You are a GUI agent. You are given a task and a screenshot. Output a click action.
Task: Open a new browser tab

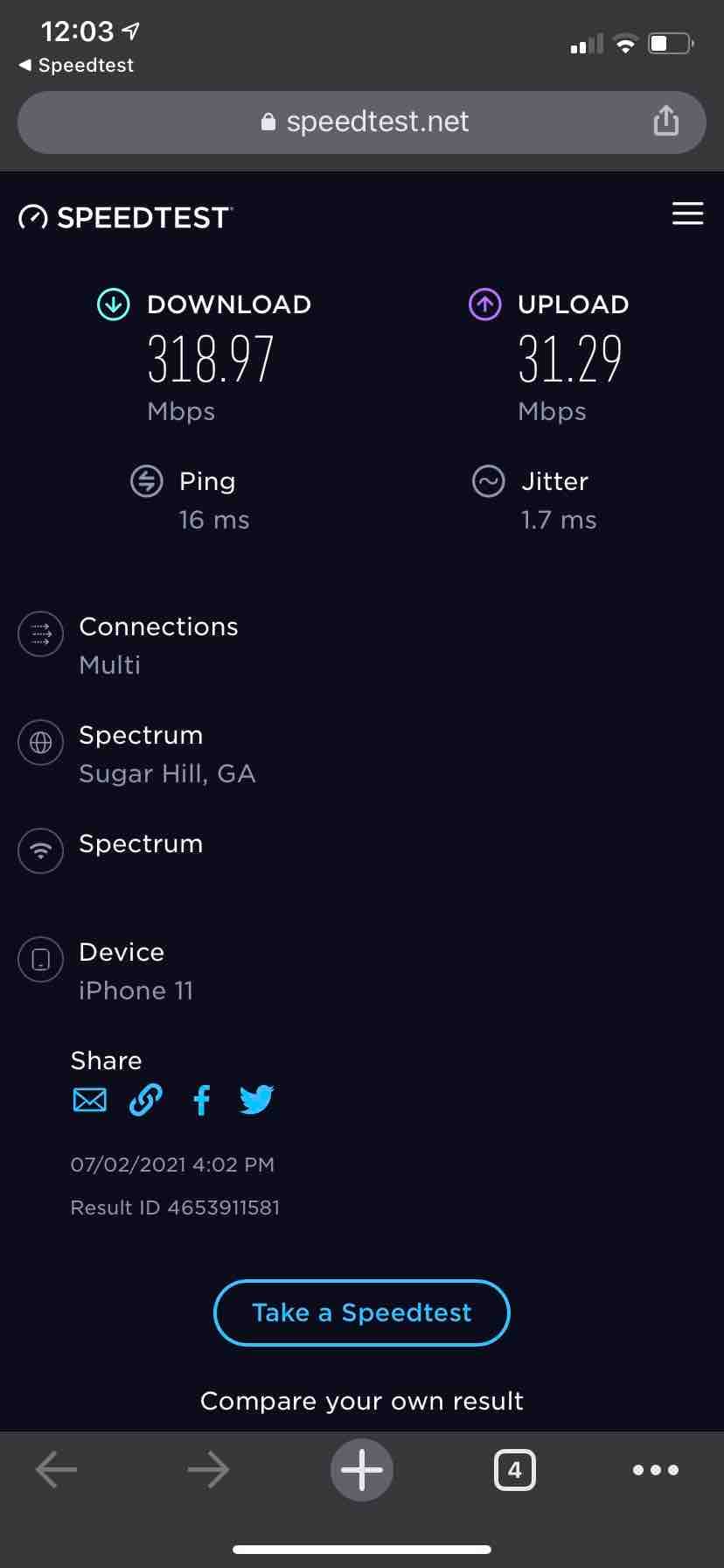click(x=362, y=1470)
